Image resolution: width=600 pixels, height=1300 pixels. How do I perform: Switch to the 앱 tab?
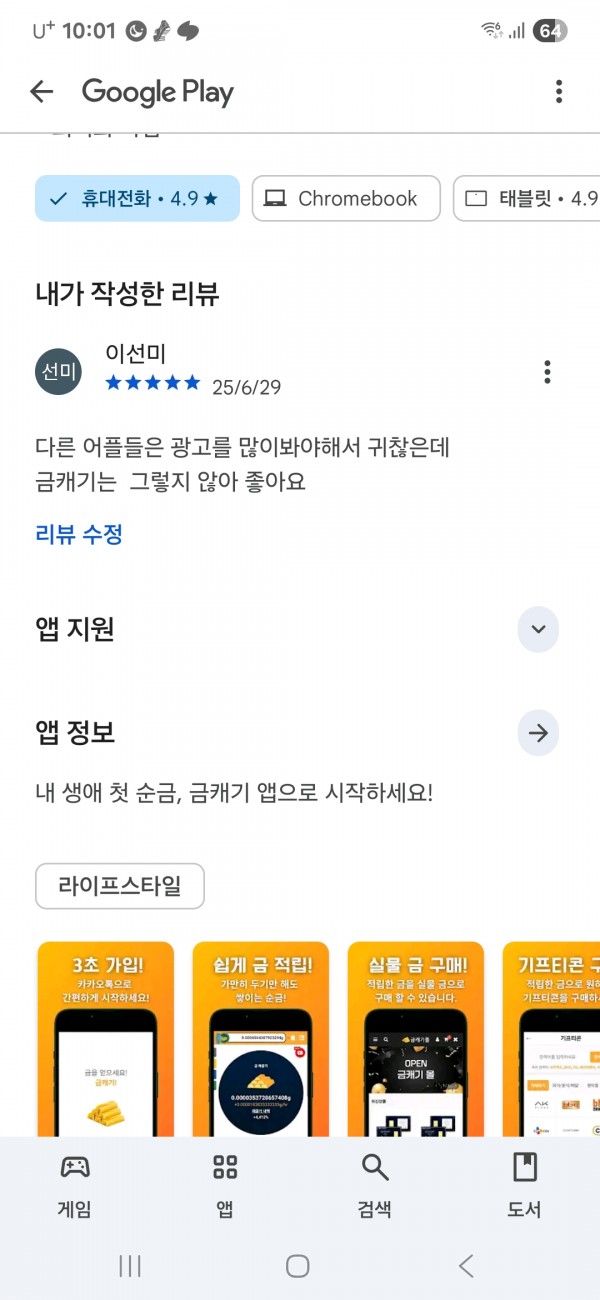[x=225, y=1185]
